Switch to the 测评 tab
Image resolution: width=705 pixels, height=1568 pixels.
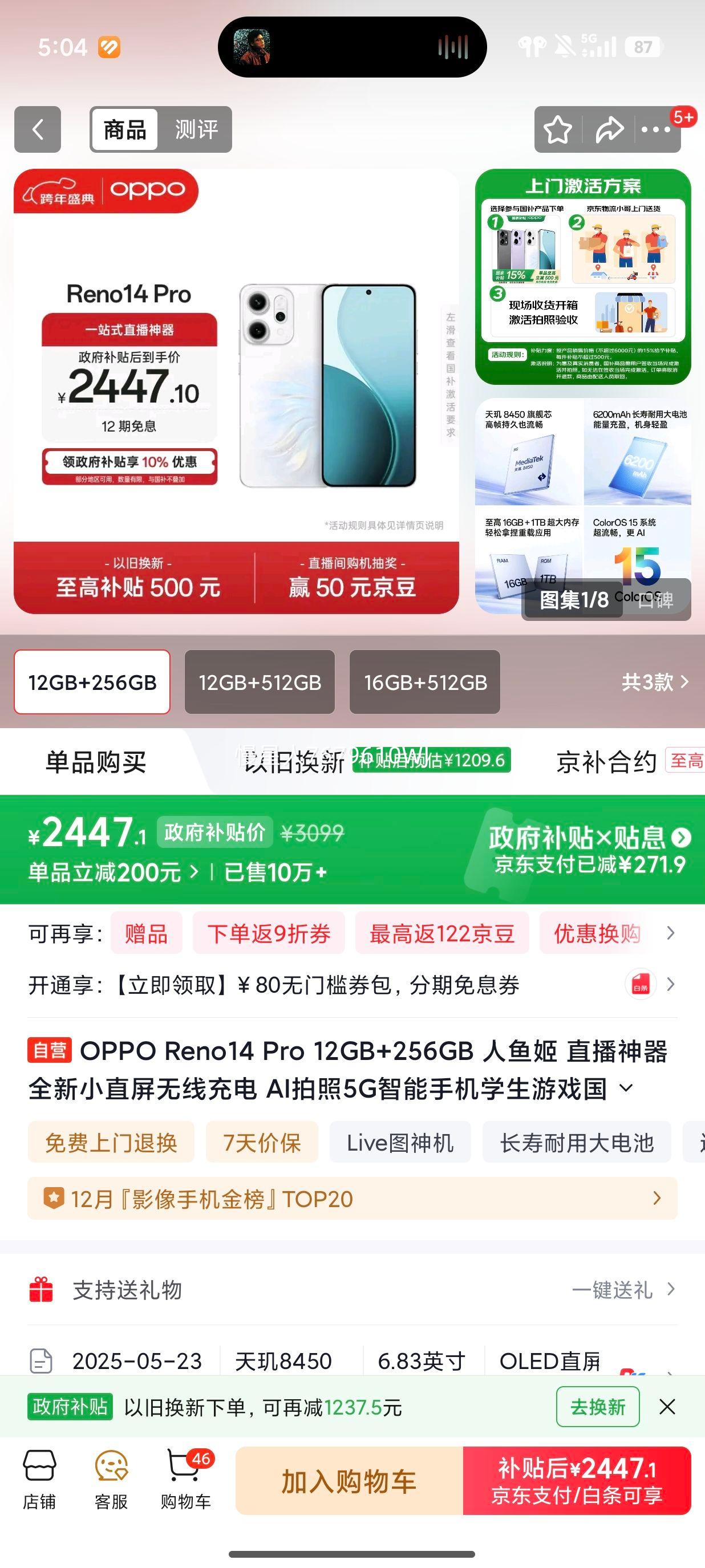(x=196, y=129)
